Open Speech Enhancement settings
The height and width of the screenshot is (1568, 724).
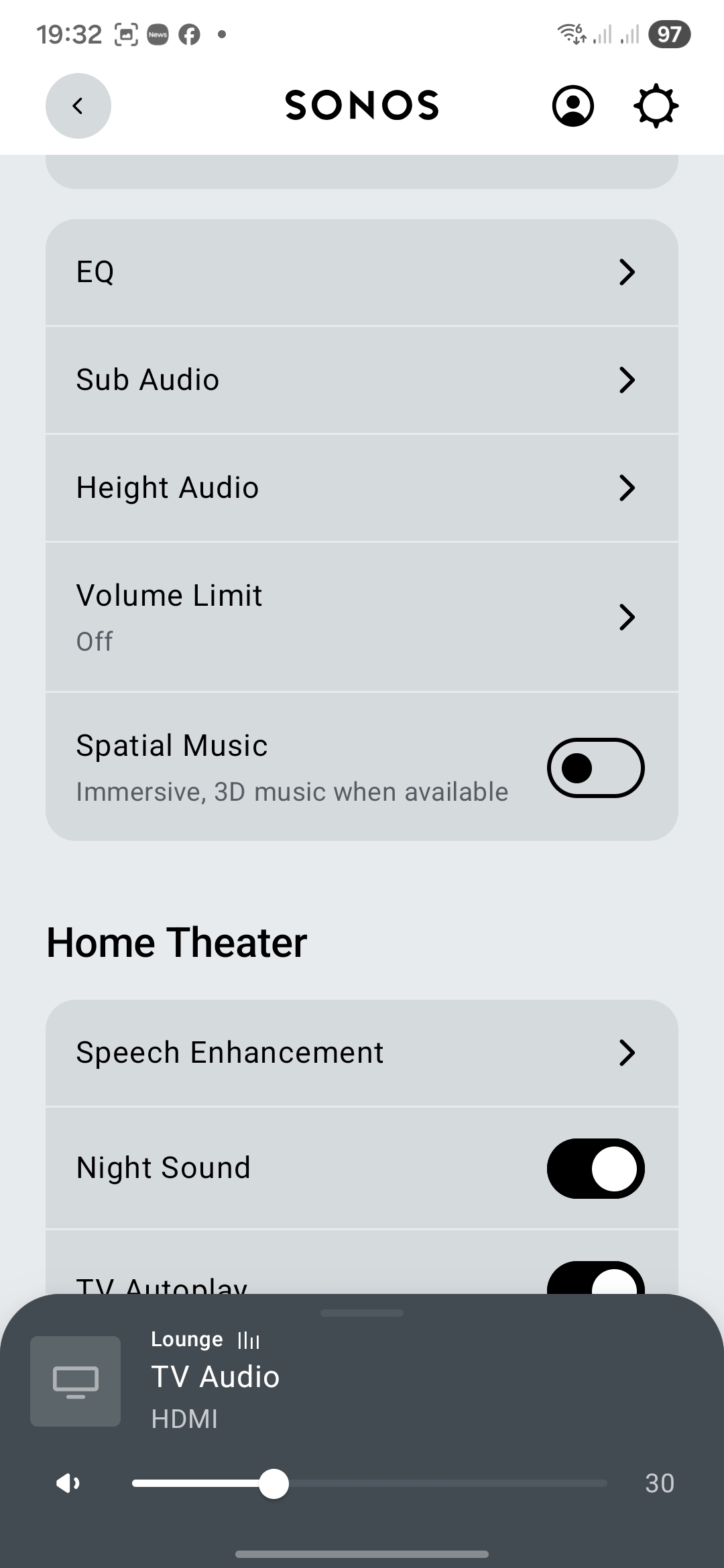pyautogui.click(x=627, y=1052)
